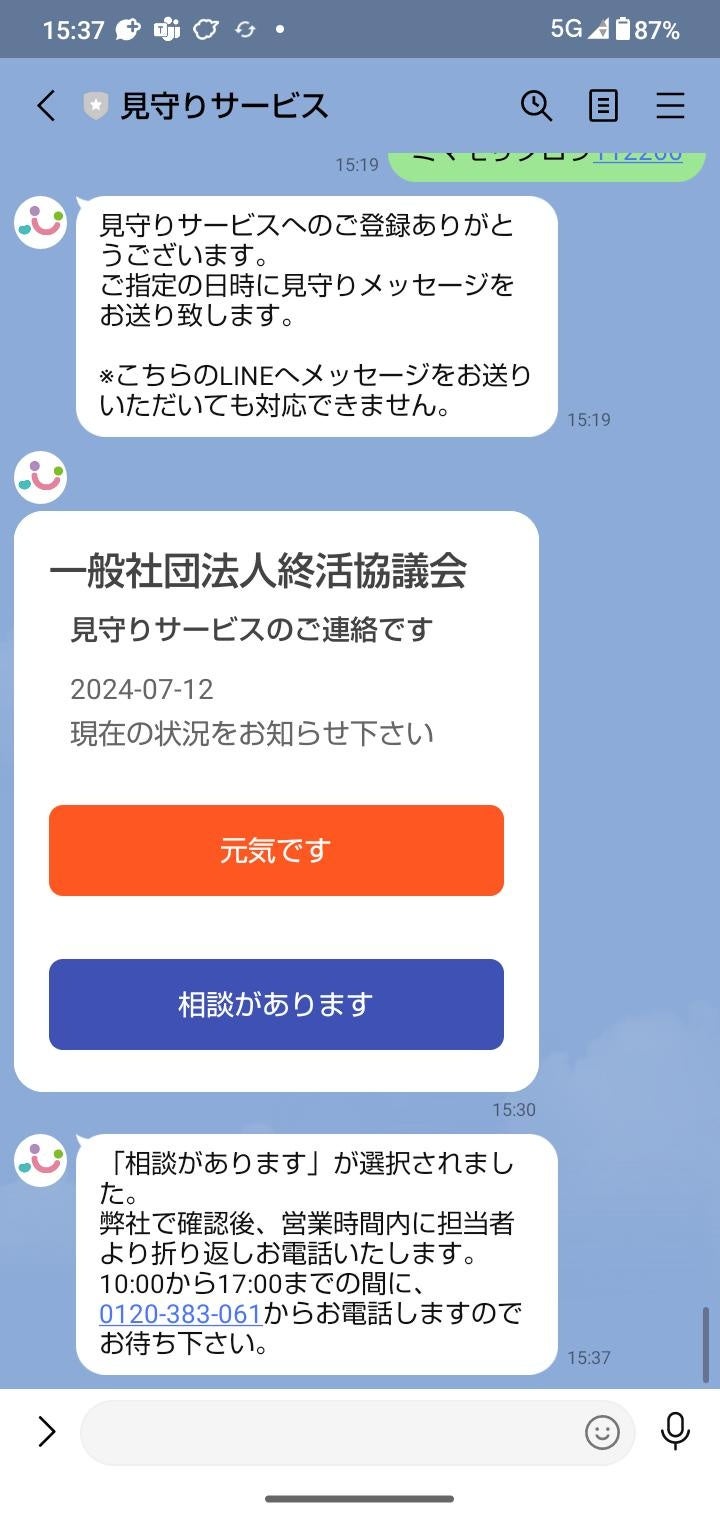This screenshot has width=720, height=1520.
Task: Go back from the 見守りサービス chat
Action: (46, 105)
